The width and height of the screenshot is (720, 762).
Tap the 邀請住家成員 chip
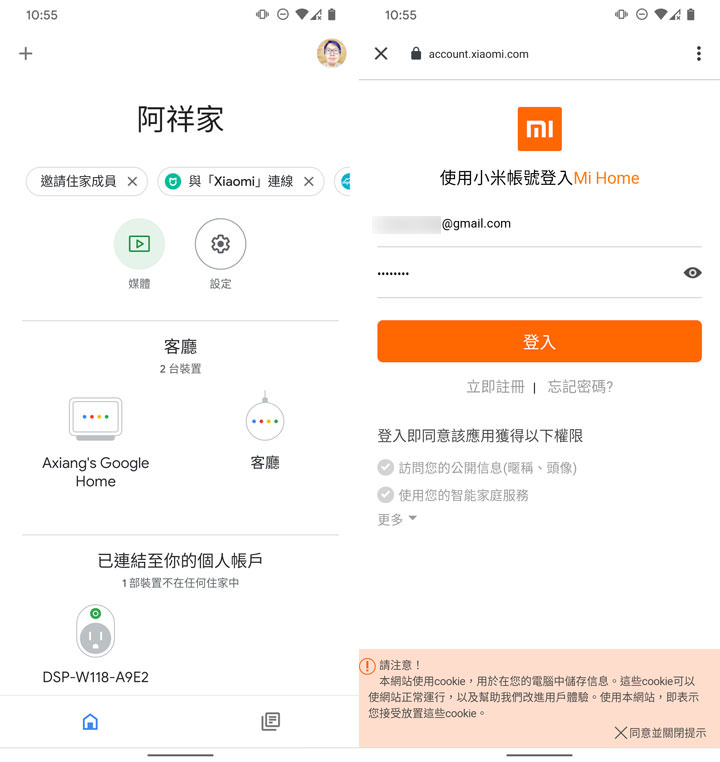78,181
